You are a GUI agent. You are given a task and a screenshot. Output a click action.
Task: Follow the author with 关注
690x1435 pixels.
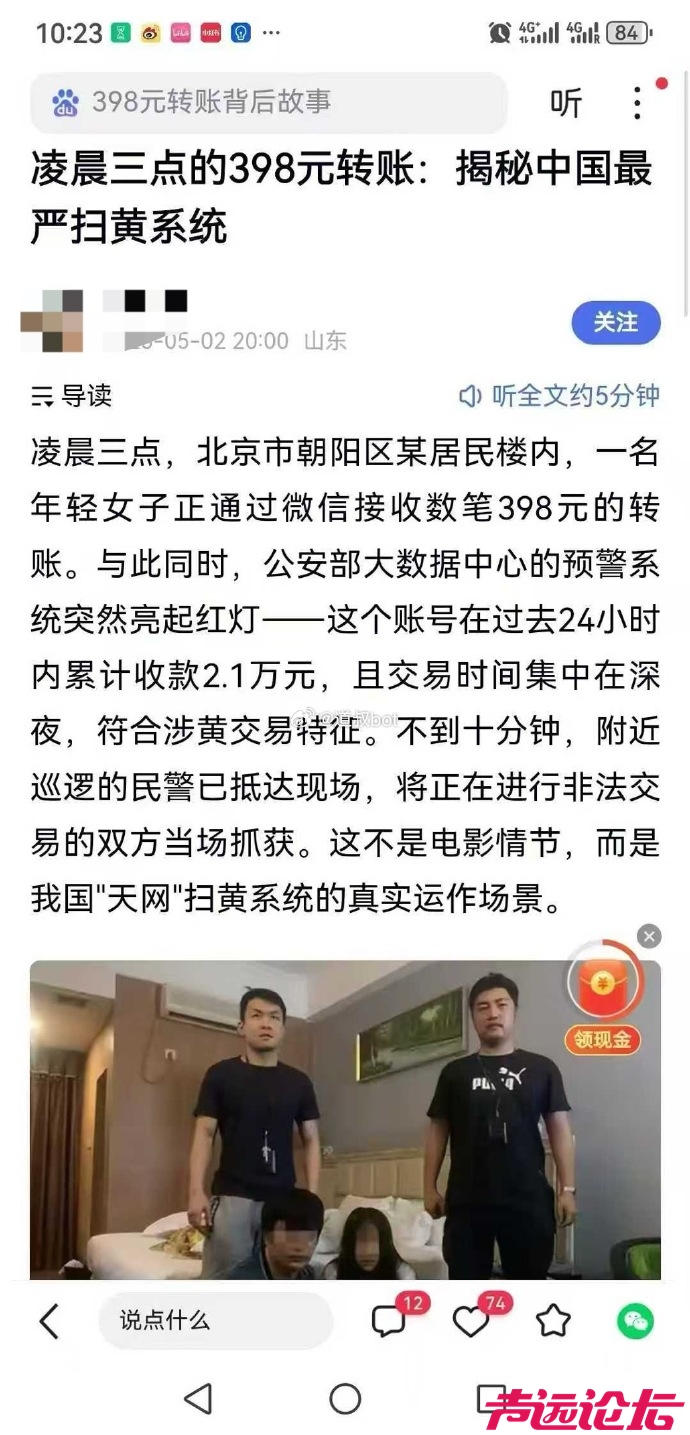616,323
